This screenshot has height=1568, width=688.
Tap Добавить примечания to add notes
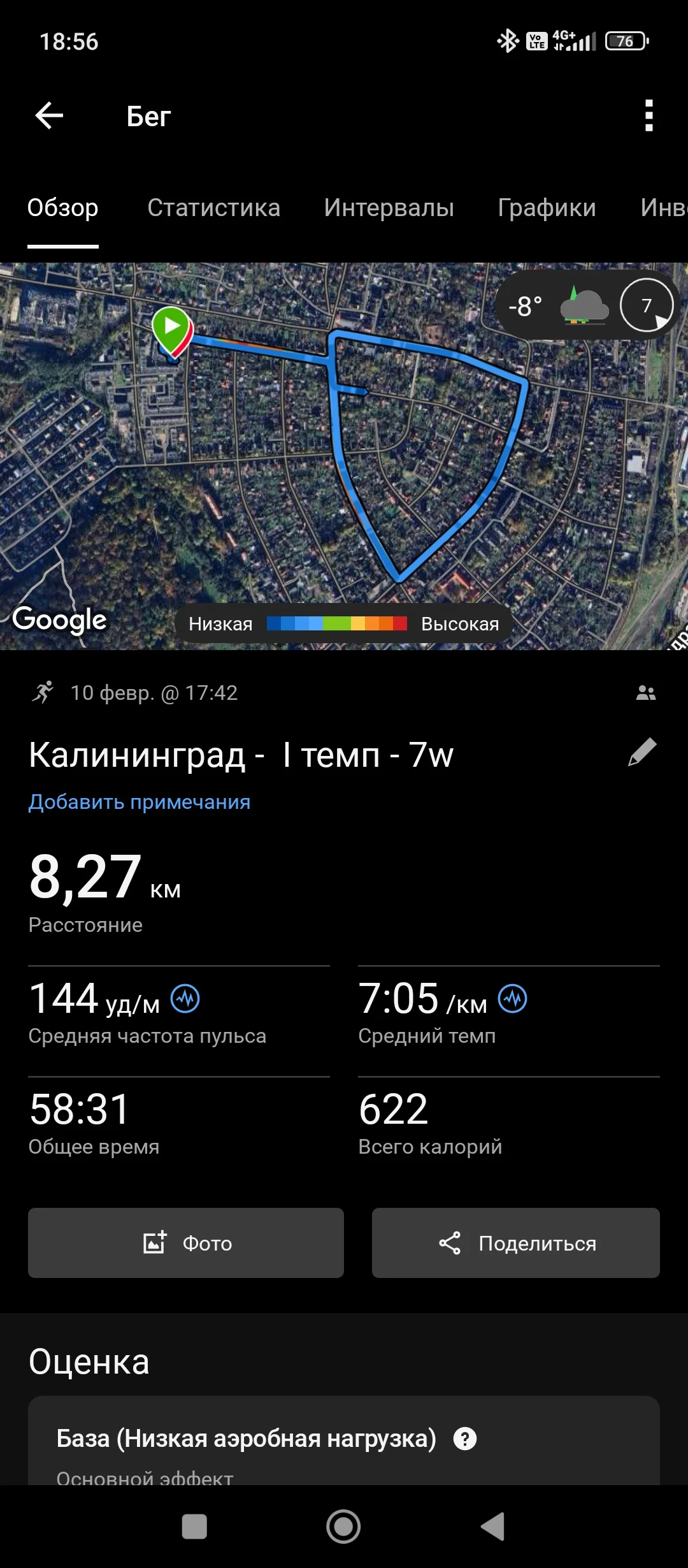140,802
